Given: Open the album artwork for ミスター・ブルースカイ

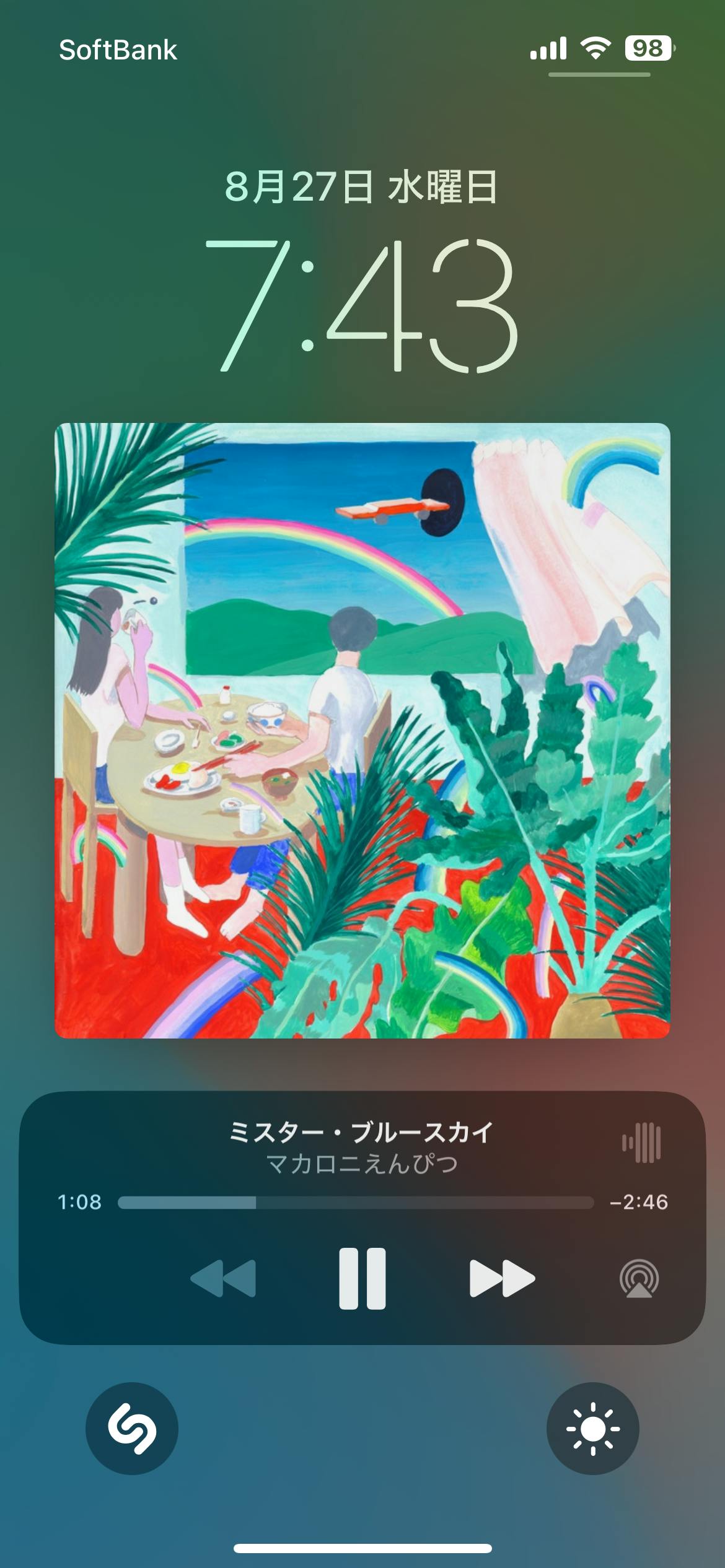Looking at the screenshot, I should point(362,731).
